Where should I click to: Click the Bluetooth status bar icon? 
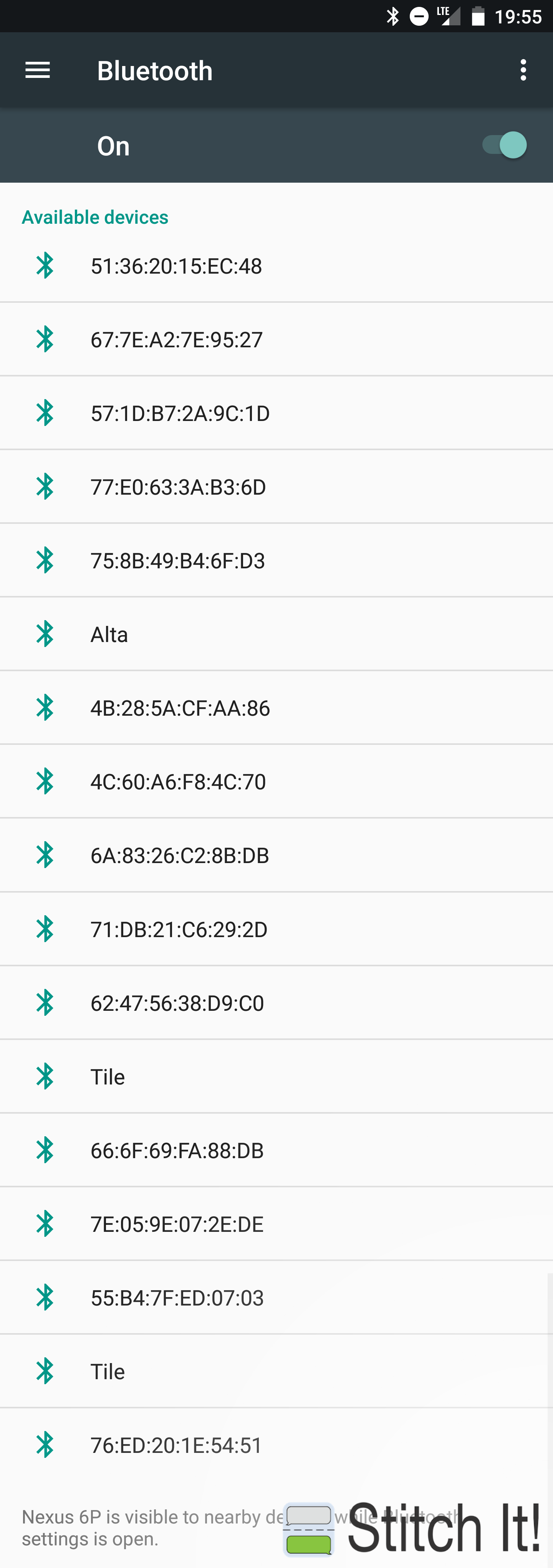coord(393,17)
